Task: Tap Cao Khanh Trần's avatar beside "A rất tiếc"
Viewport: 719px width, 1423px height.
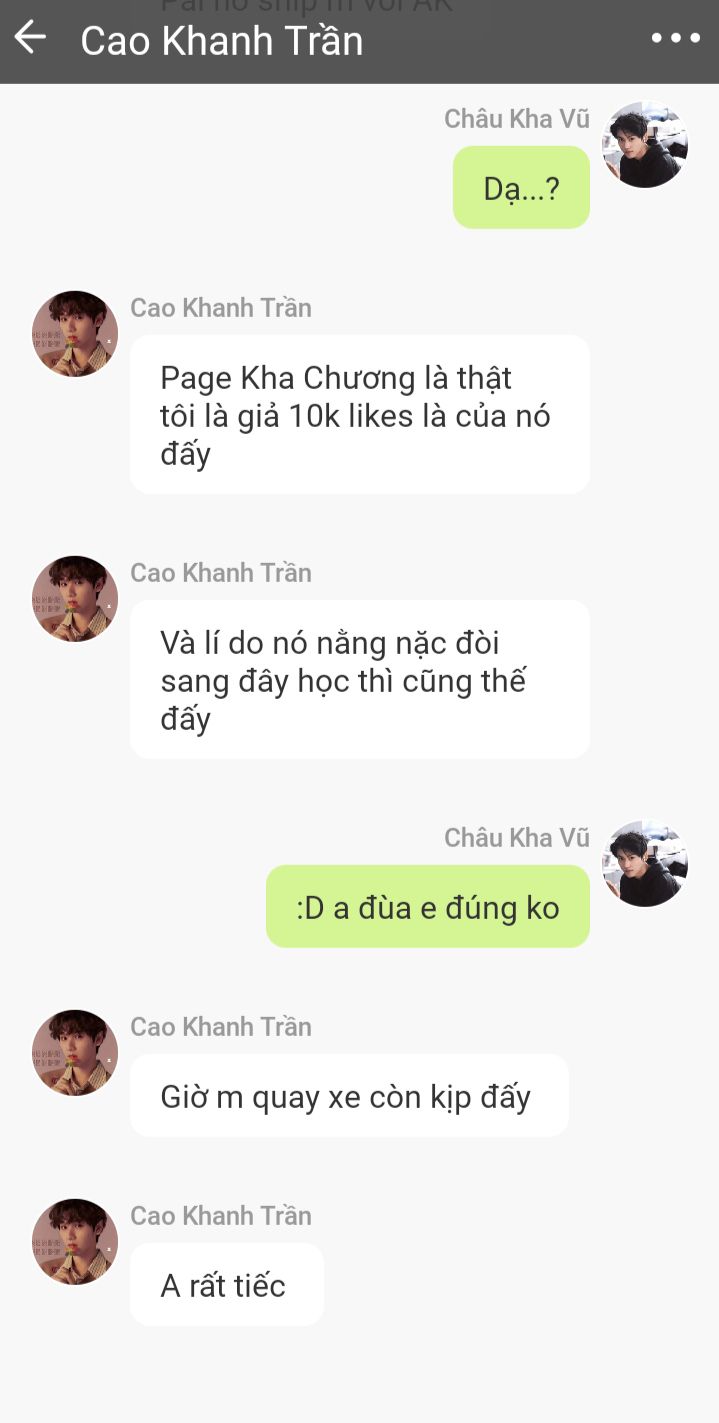Action: pos(75,1241)
